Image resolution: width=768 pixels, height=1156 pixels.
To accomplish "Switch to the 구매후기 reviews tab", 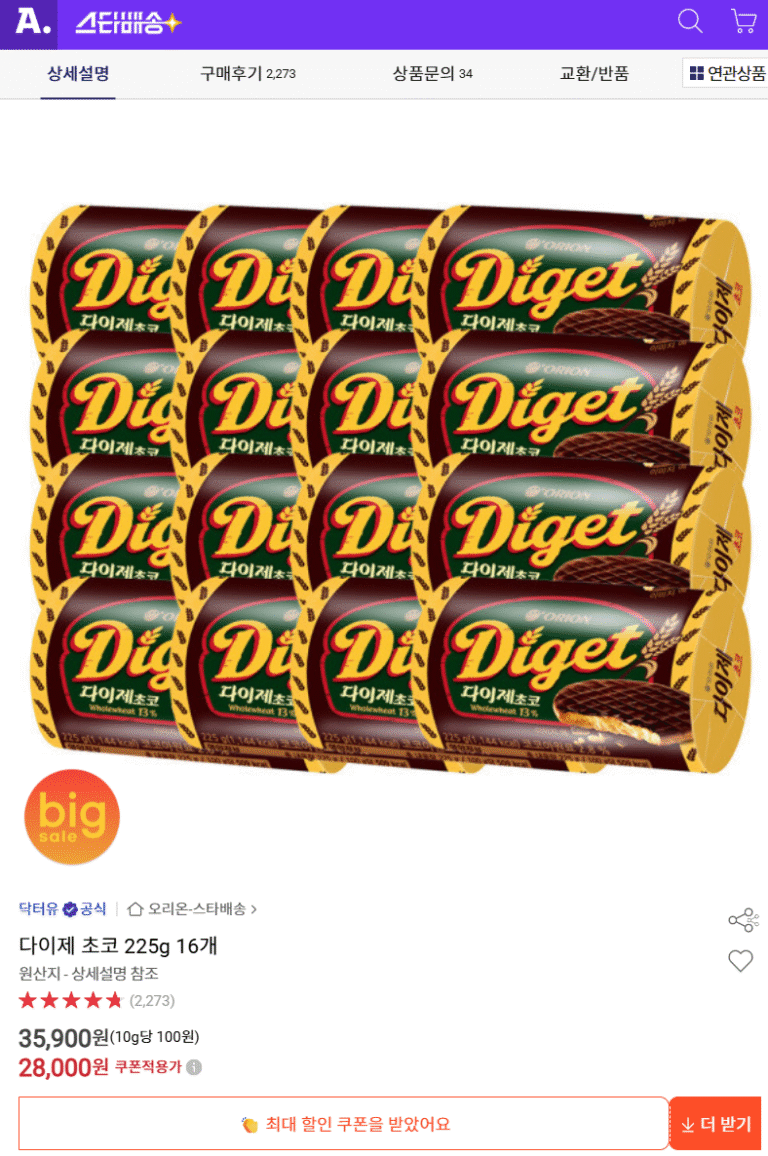I will tap(247, 74).
